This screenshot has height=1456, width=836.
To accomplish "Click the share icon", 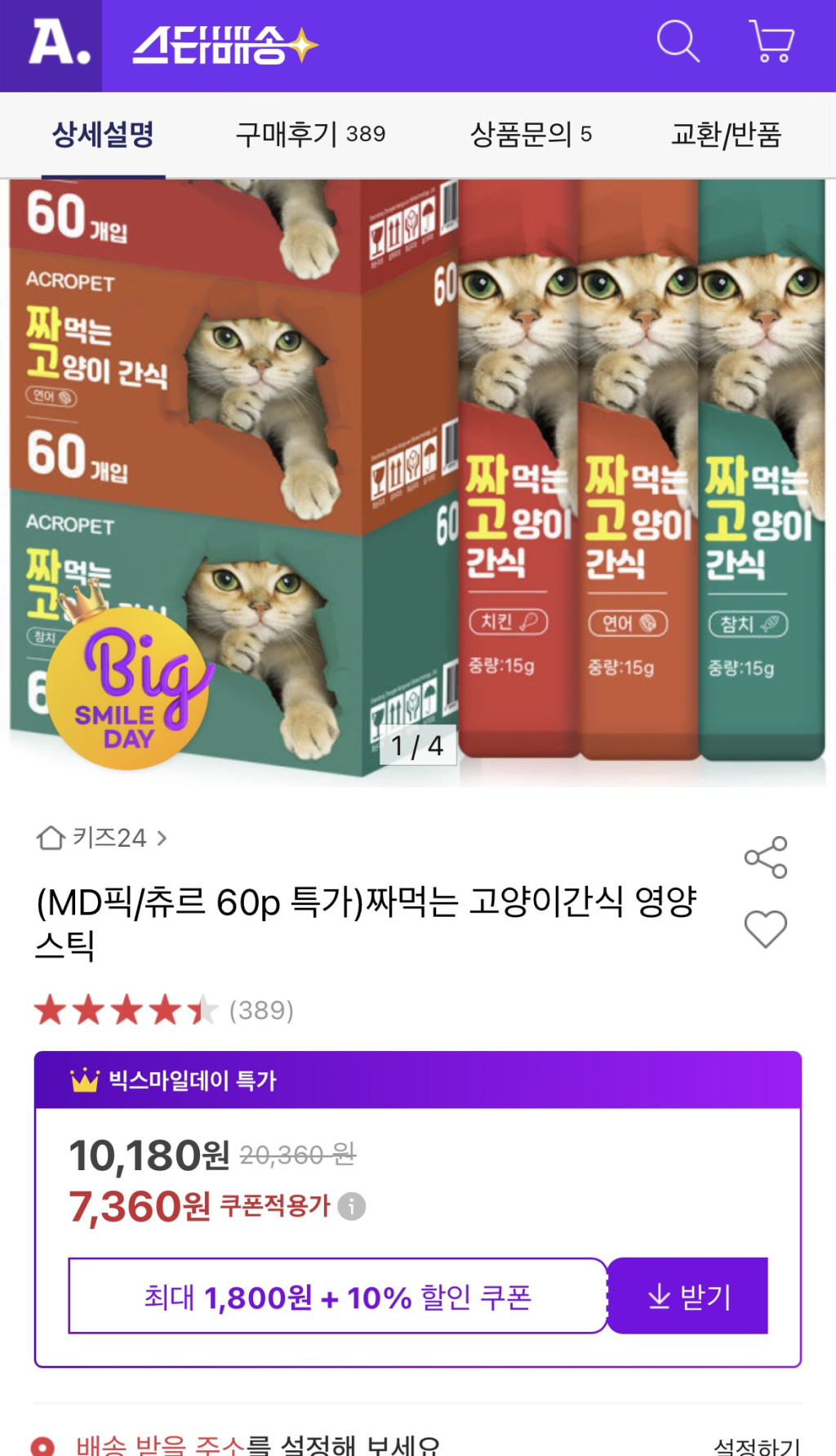I will click(765, 857).
